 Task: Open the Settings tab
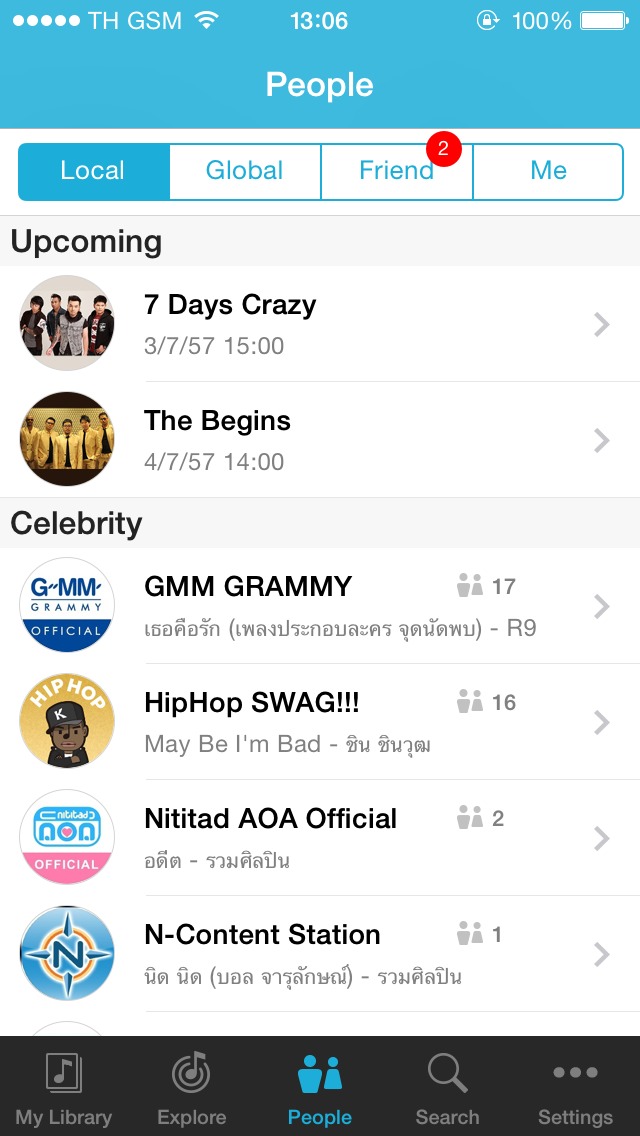click(x=575, y=1088)
